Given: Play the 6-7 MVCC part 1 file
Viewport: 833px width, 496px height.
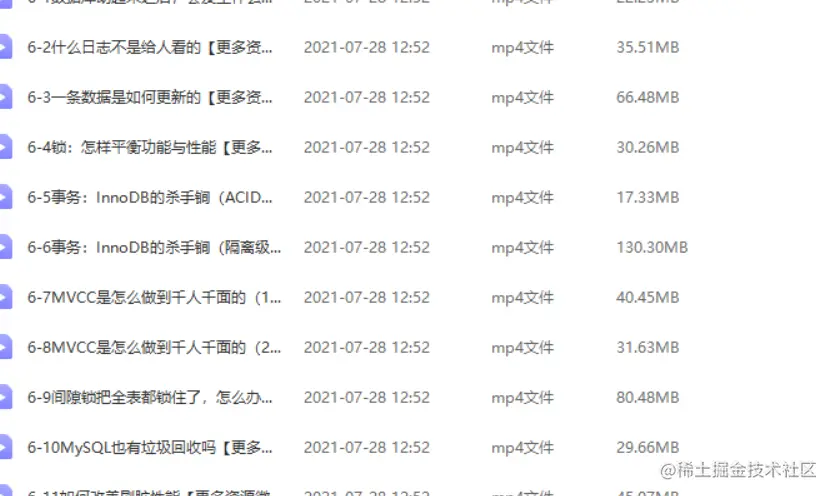Looking at the screenshot, I should click(x=150, y=297).
